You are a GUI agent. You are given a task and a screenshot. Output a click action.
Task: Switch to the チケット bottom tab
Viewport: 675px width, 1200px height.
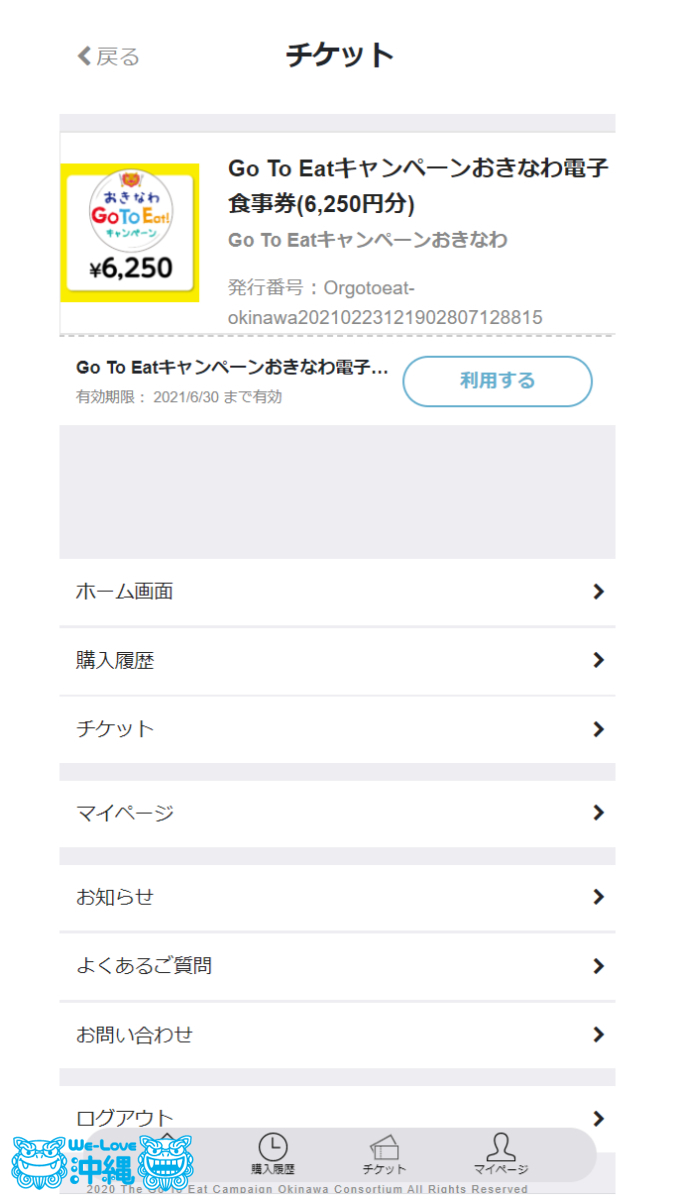(384, 1154)
